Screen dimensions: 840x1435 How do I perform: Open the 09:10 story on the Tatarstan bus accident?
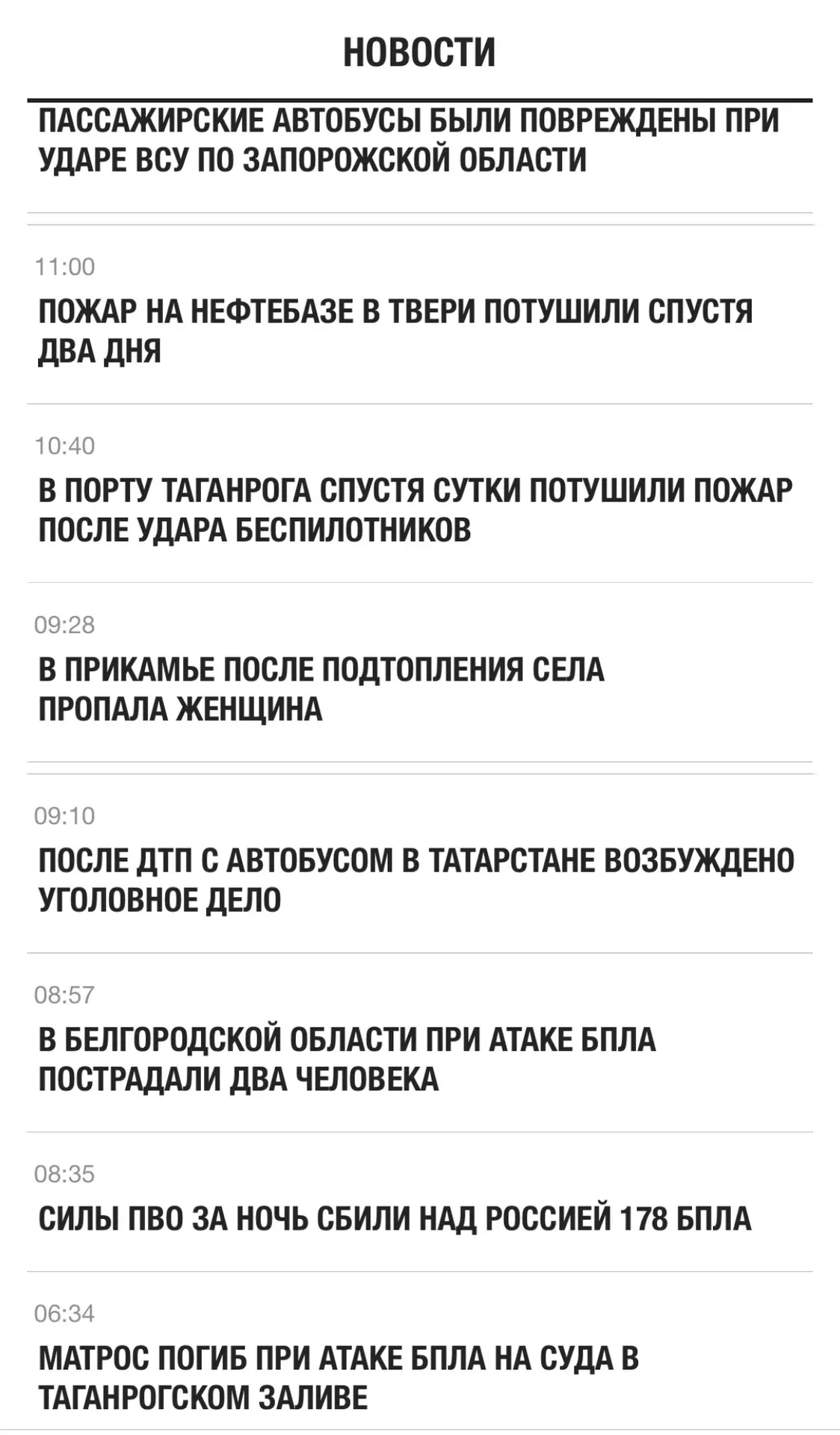416,880
